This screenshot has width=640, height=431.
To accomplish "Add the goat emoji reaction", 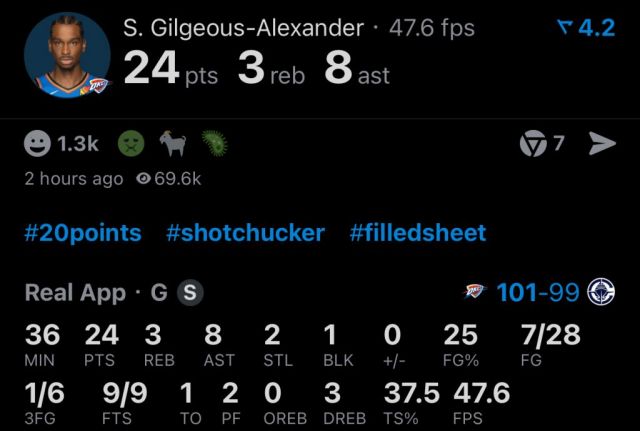I will [172, 144].
